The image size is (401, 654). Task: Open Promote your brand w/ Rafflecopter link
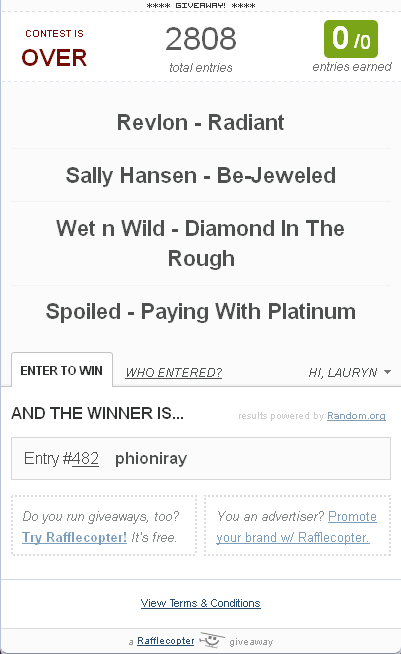coord(296,527)
